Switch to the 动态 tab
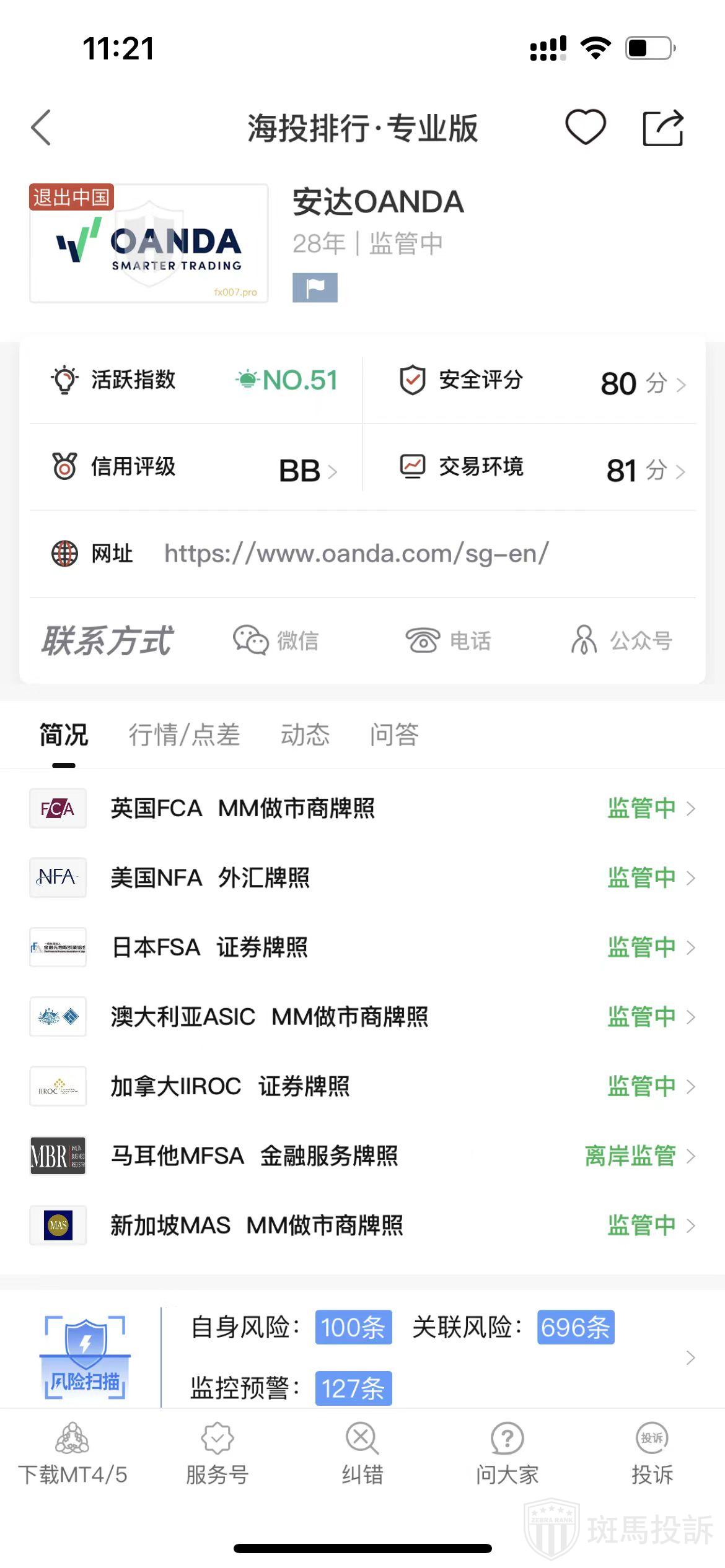725x1568 pixels. pyautogui.click(x=305, y=735)
